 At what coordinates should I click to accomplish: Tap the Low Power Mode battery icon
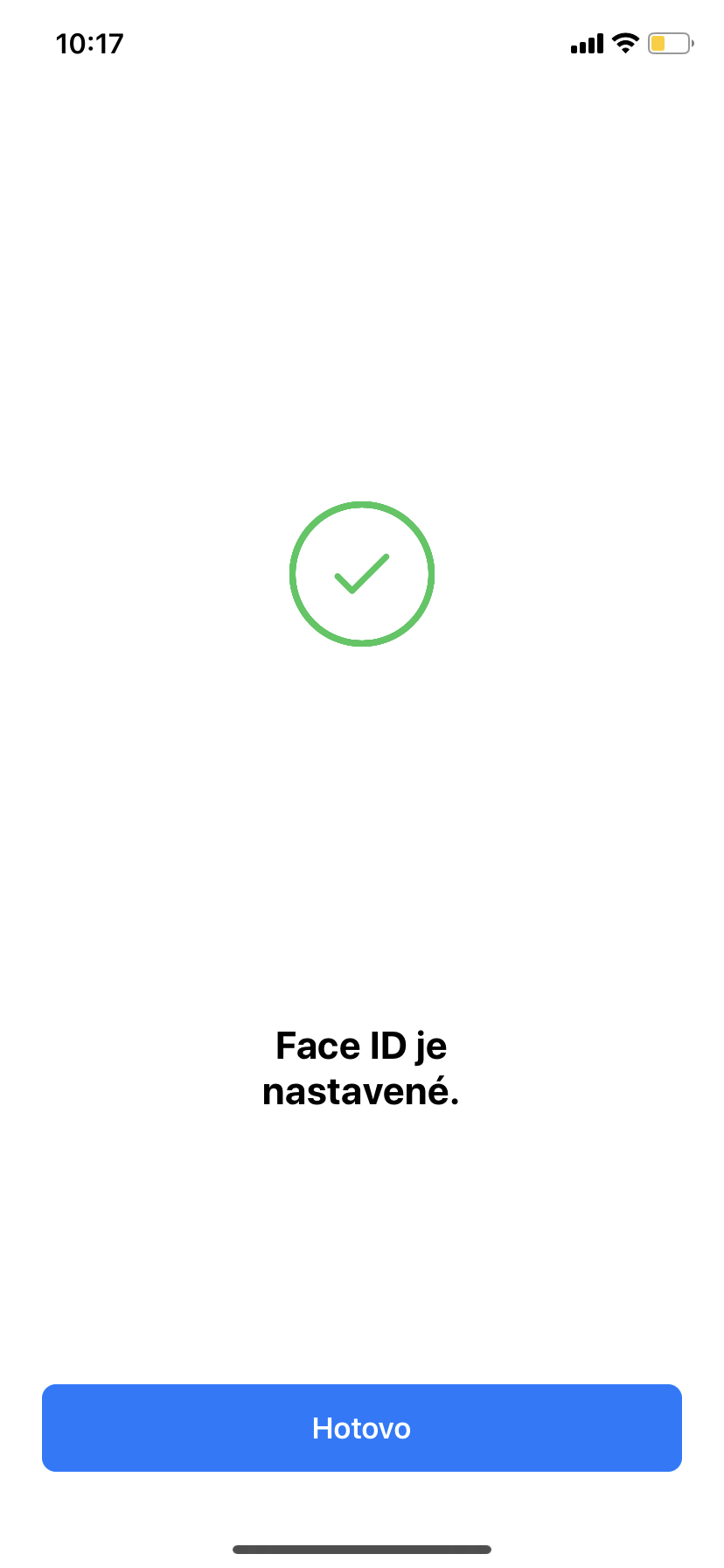click(x=670, y=43)
